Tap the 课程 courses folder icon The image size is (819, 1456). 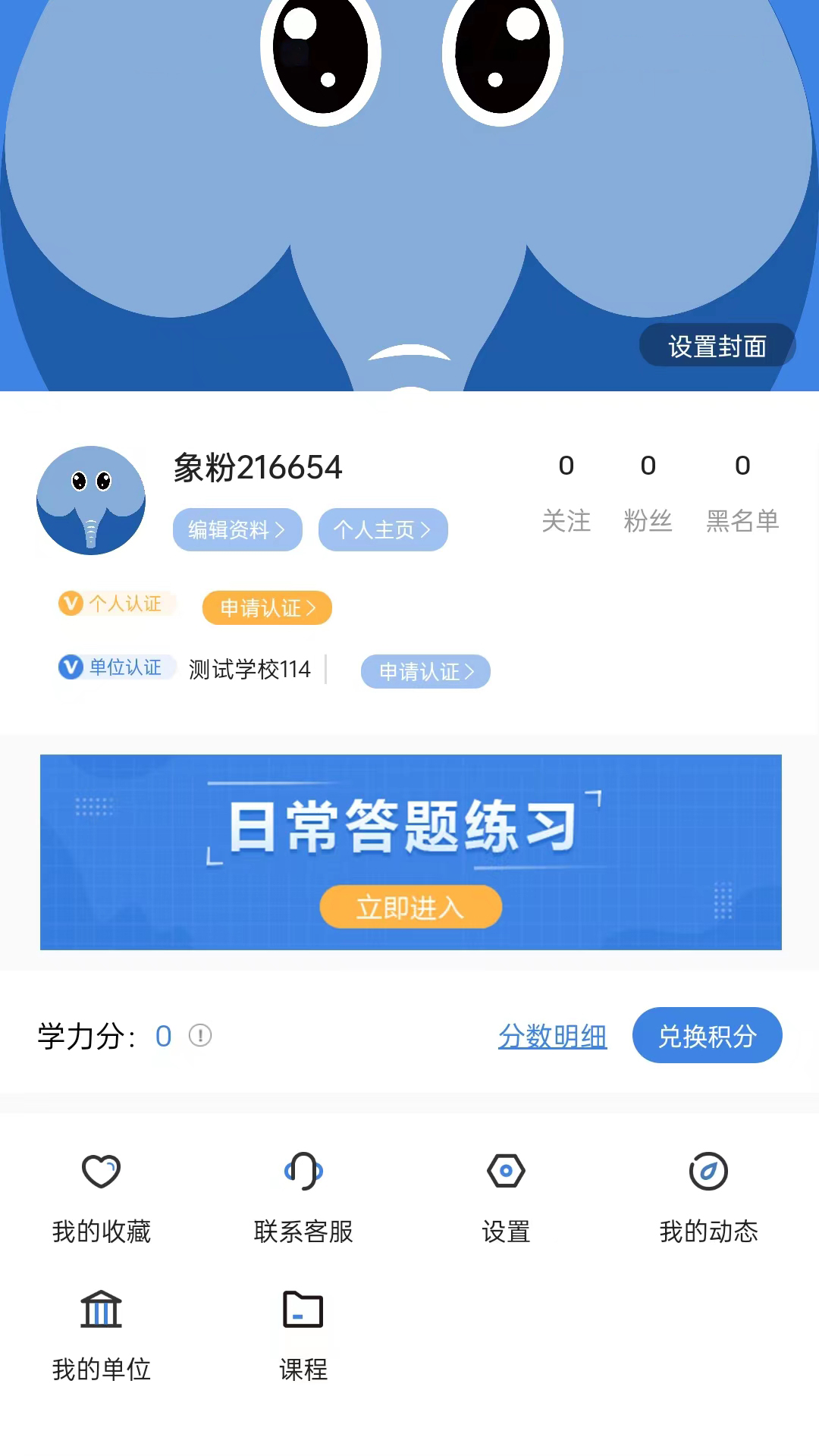pos(303,1307)
